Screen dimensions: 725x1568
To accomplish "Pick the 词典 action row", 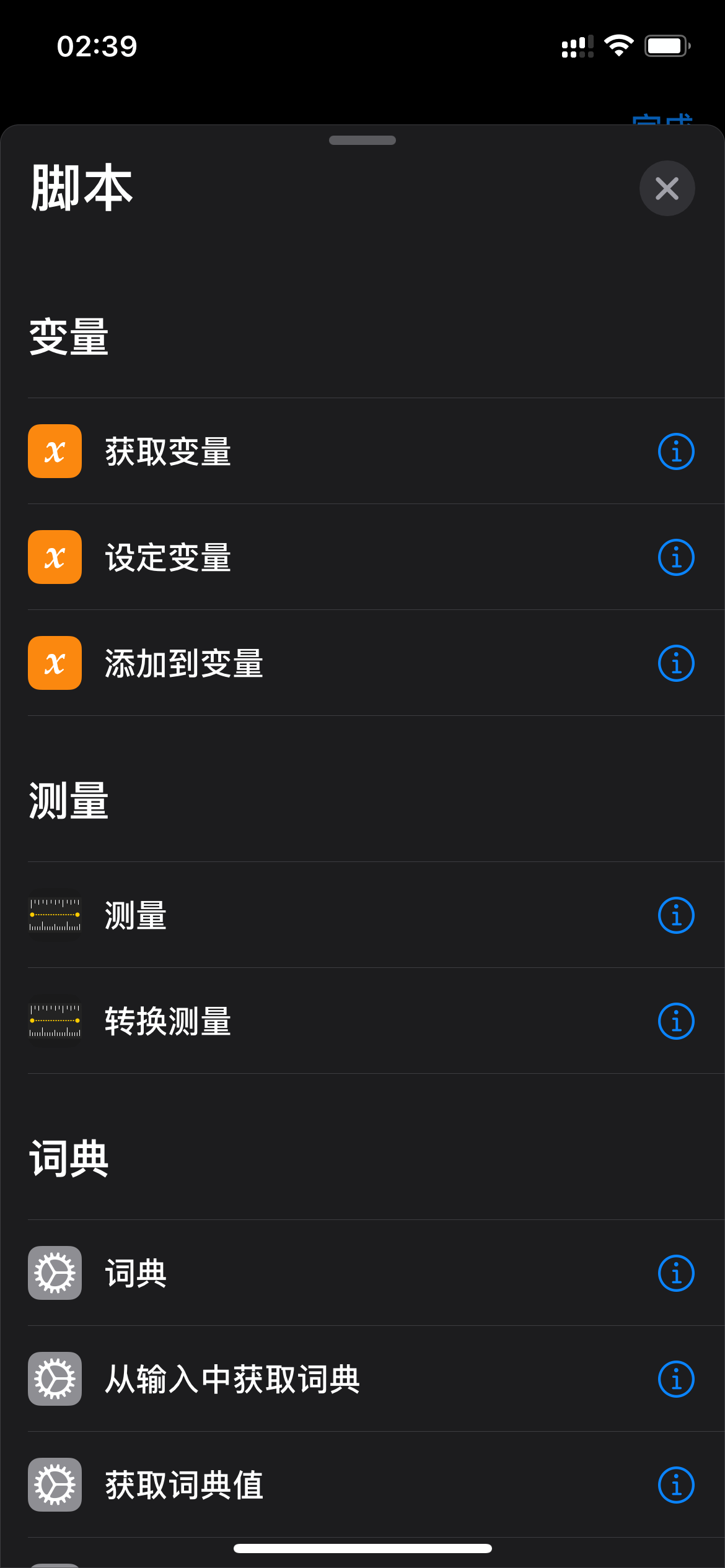I will click(135, 1273).
